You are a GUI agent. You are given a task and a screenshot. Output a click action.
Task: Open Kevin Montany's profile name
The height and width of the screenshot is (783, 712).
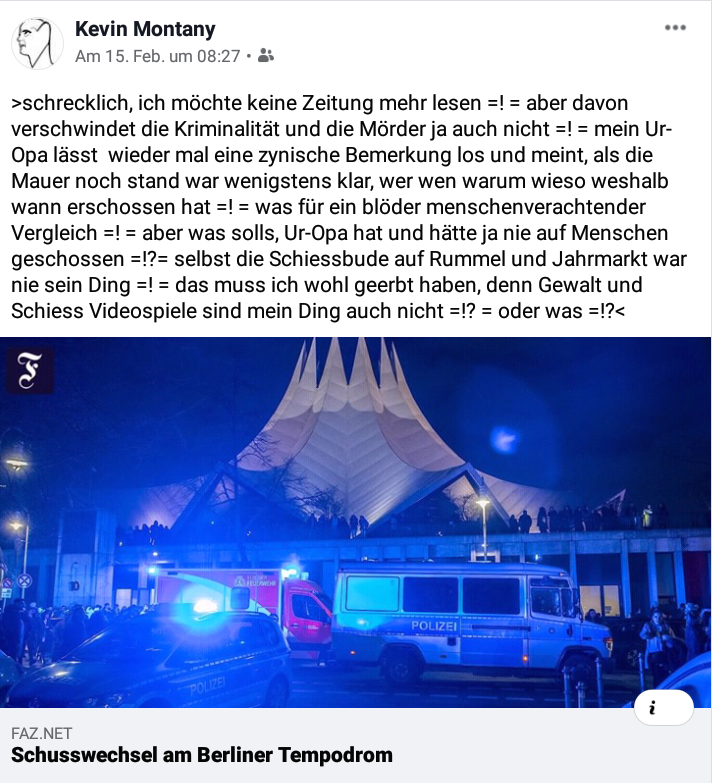tap(145, 30)
